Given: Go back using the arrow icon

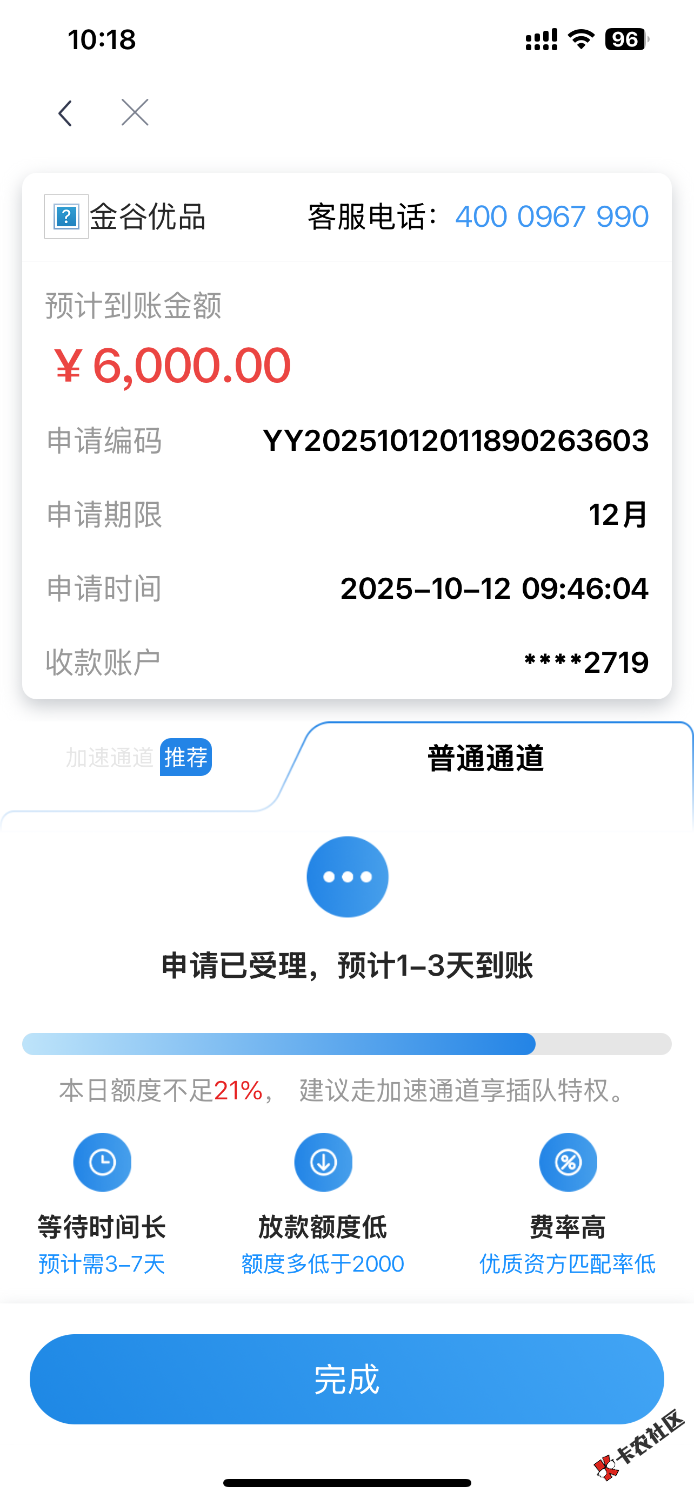Looking at the screenshot, I should pos(66,113).
